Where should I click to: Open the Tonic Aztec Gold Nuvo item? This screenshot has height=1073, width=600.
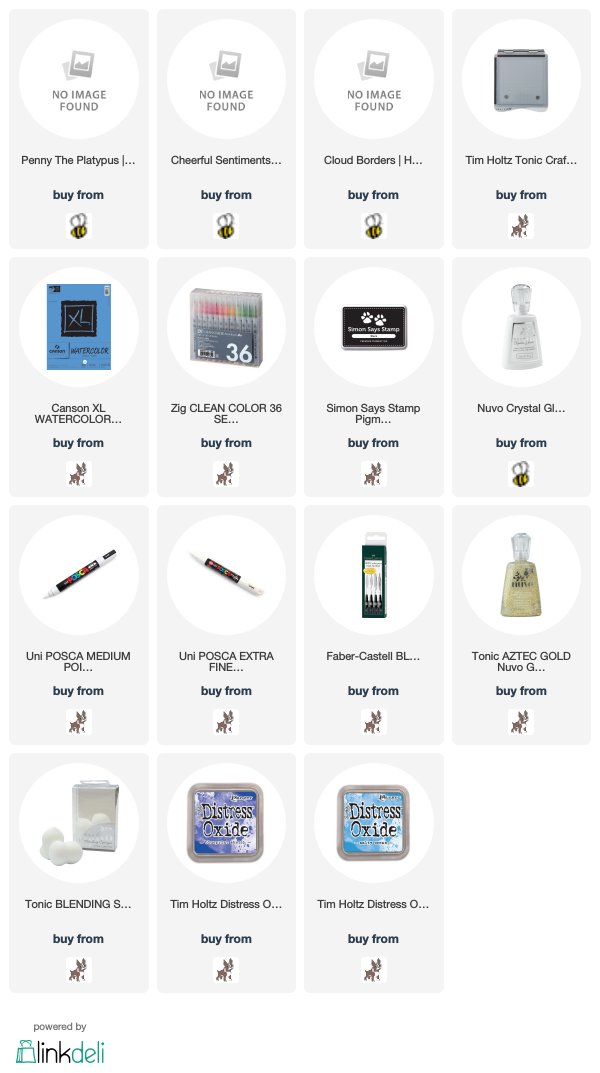point(521,625)
